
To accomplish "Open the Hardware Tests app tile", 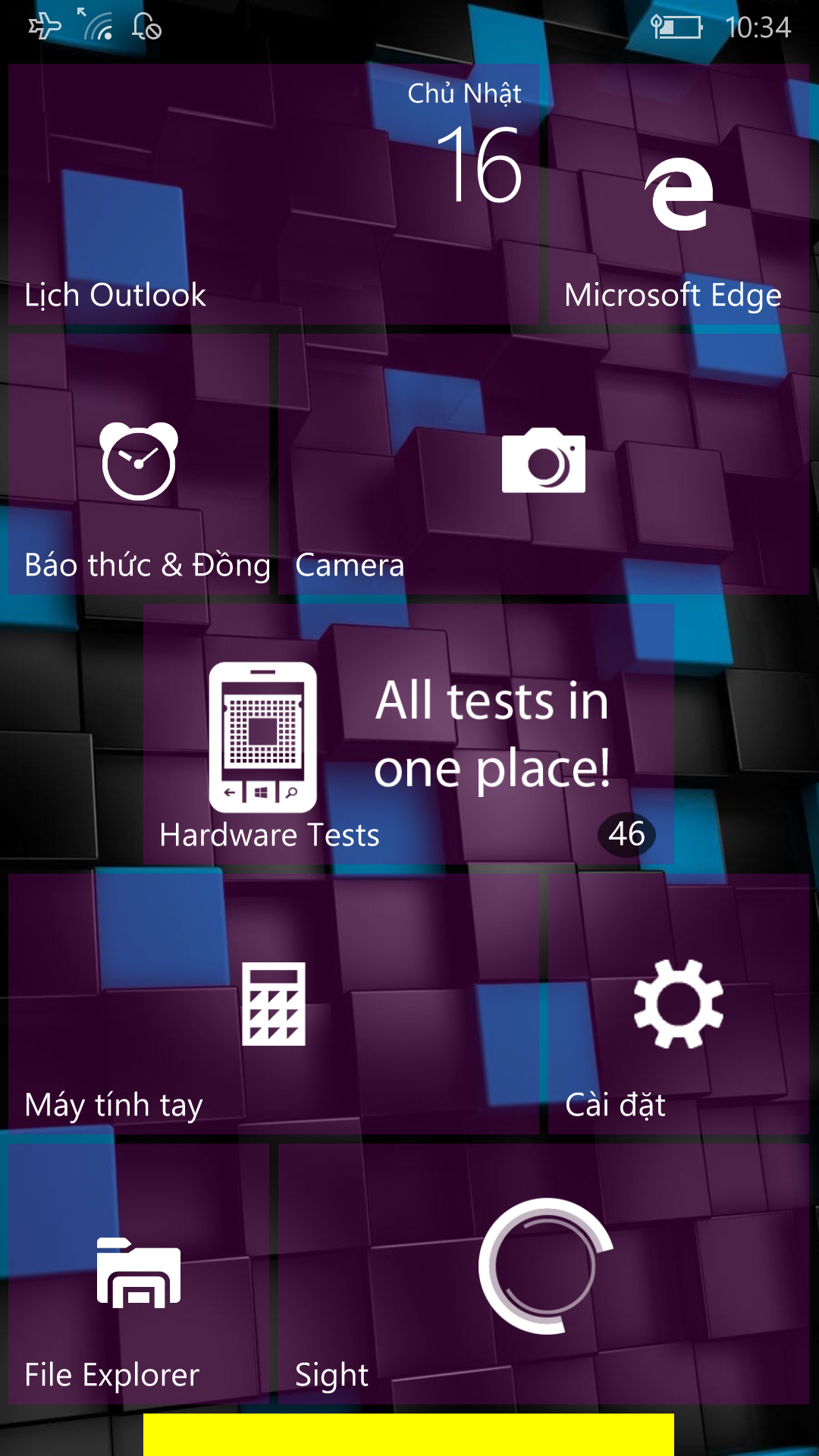I will (x=408, y=734).
